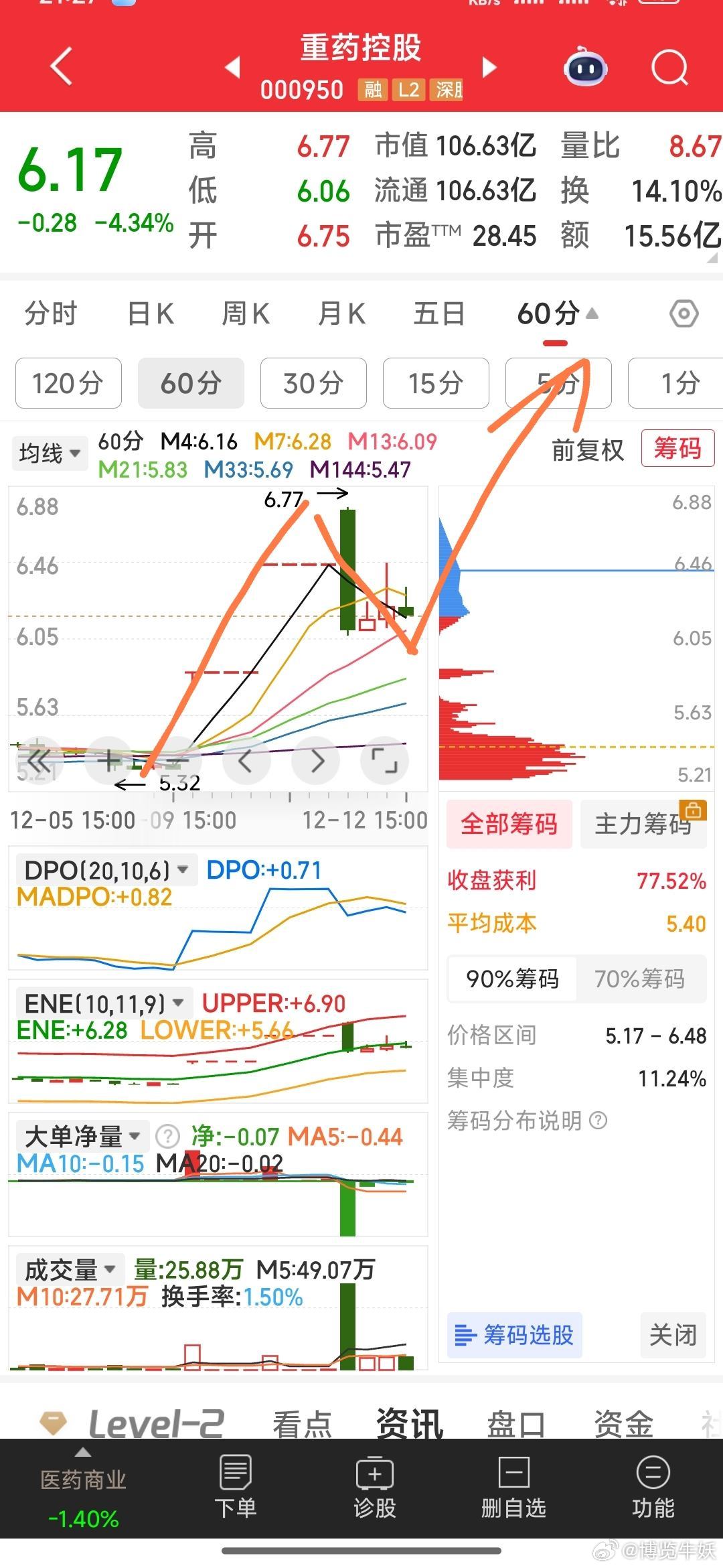Click the back arrow to exit stock page
The height and width of the screenshot is (1568, 723).
(x=60, y=66)
